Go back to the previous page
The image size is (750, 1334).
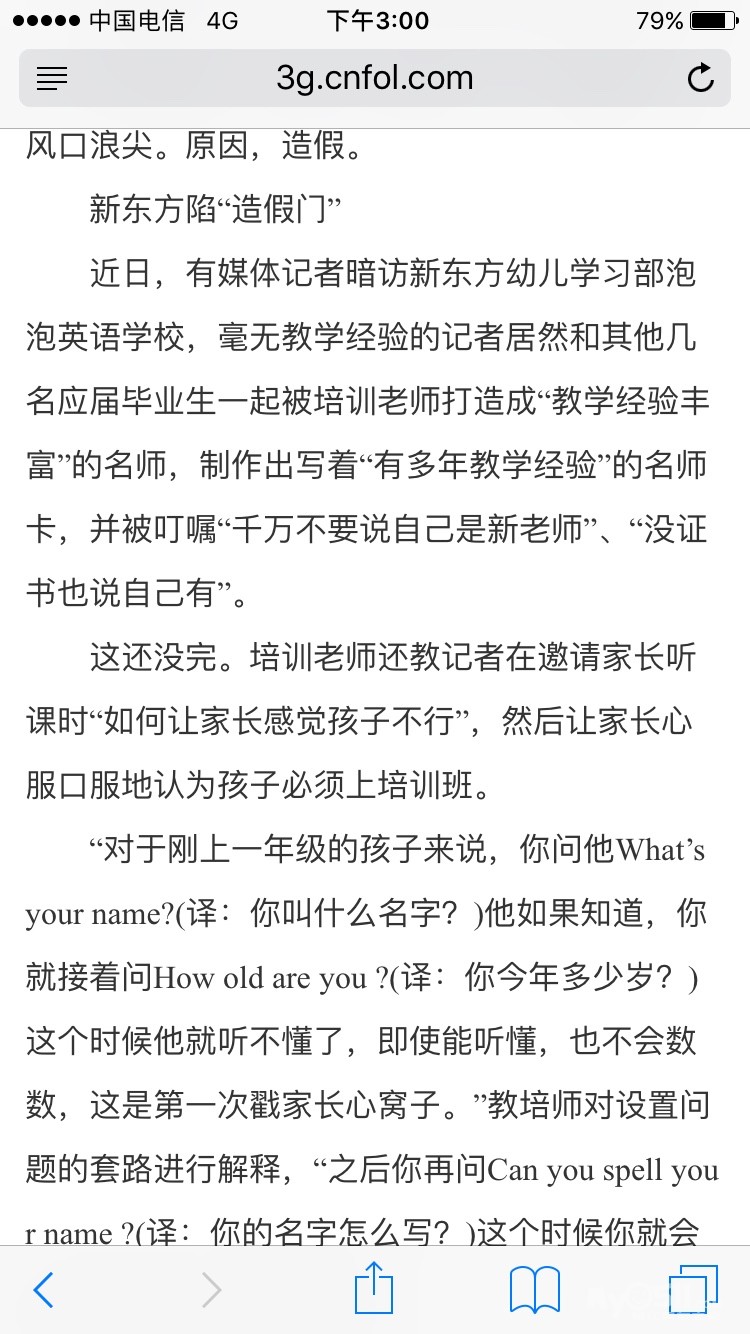tap(43, 1290)
